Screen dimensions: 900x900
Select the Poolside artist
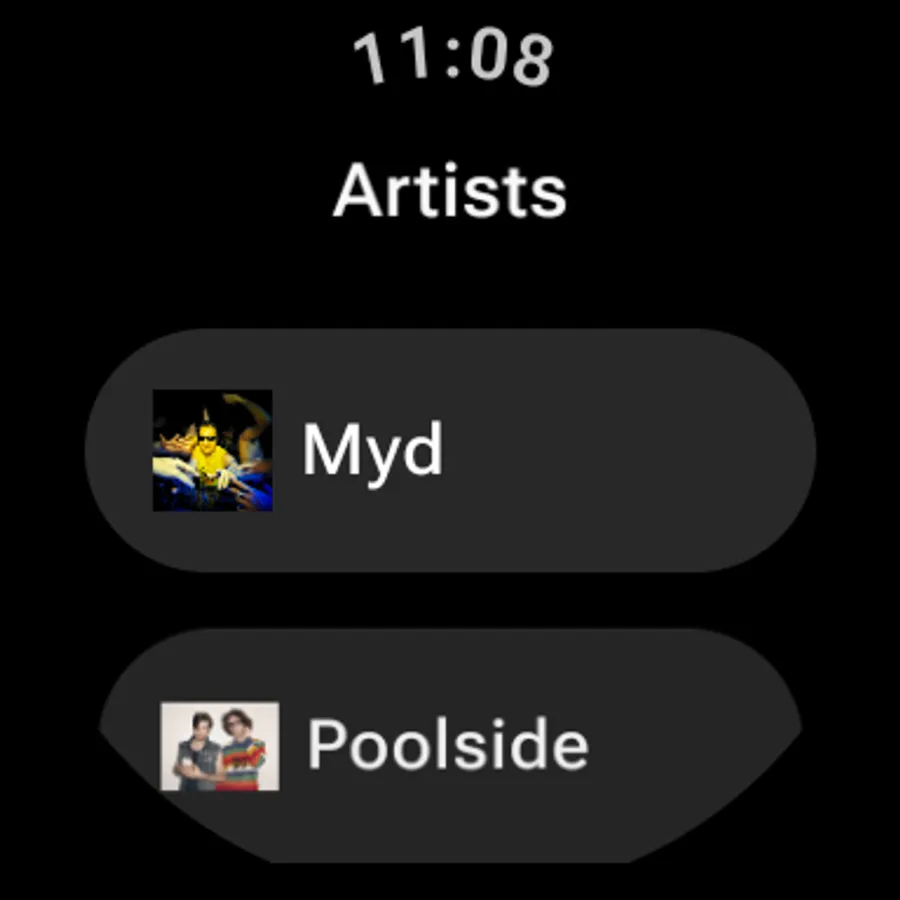click(x=450, y=745)
